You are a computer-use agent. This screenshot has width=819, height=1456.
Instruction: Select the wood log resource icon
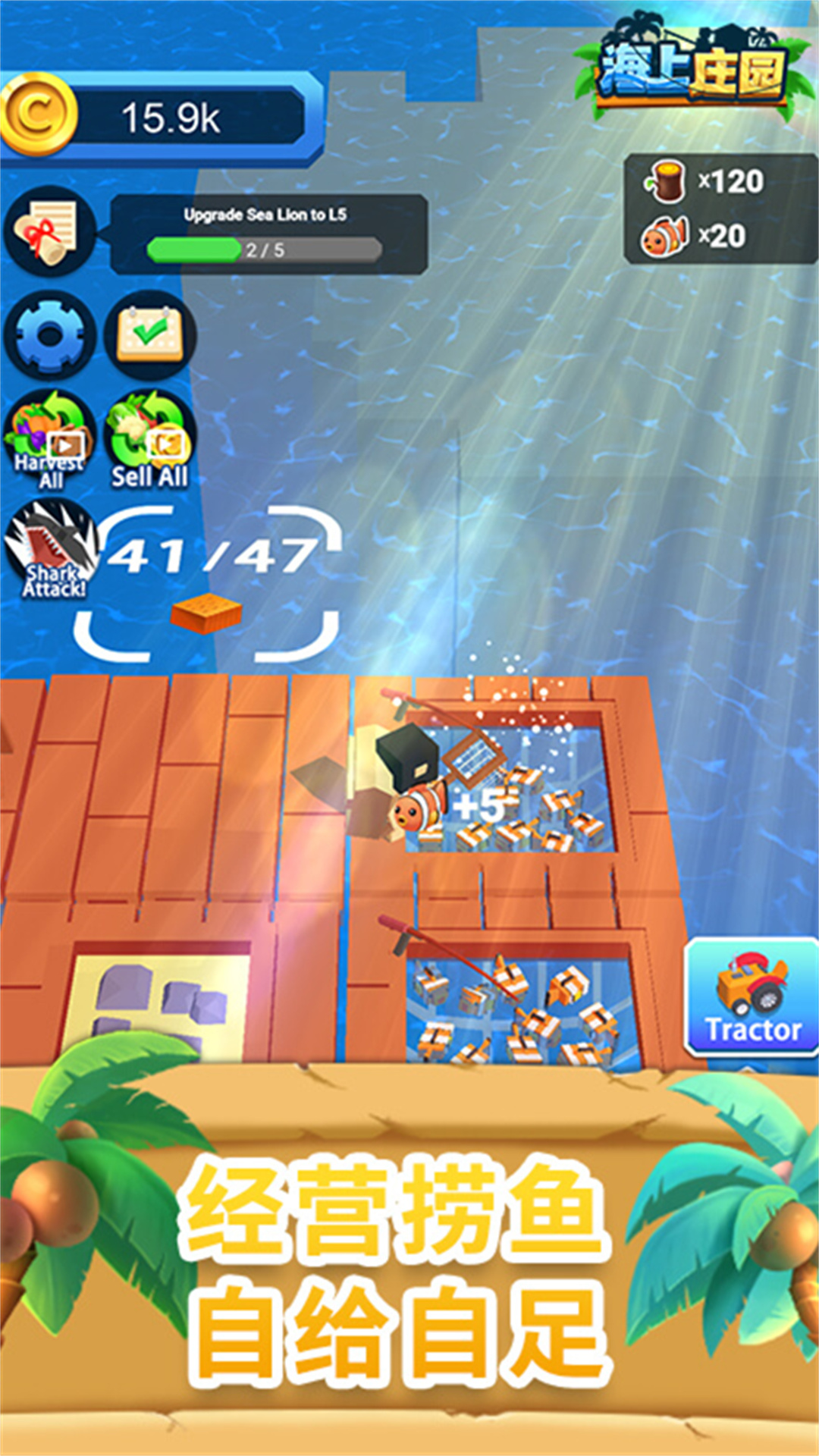[667, 178]
